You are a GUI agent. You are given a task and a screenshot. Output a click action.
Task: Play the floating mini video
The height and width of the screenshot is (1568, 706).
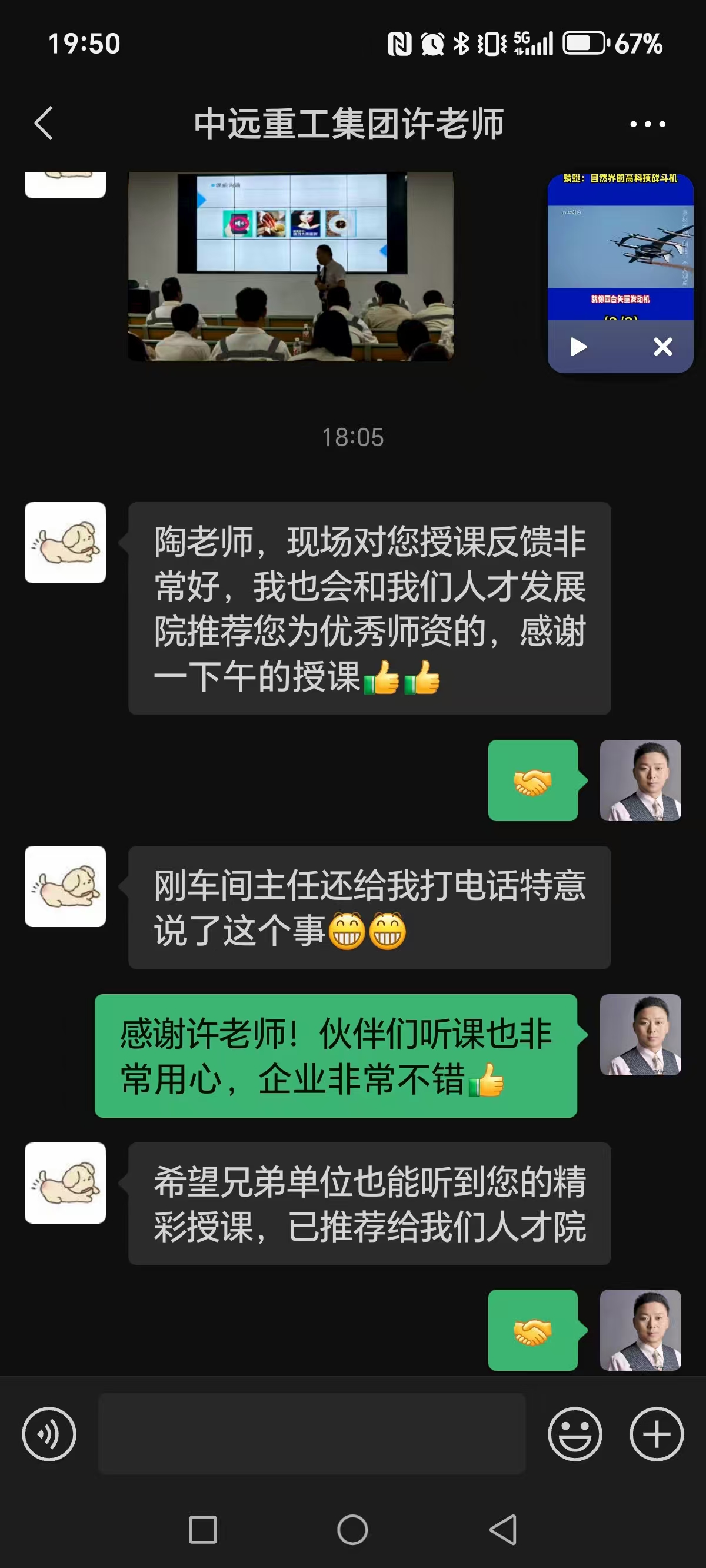578,347
